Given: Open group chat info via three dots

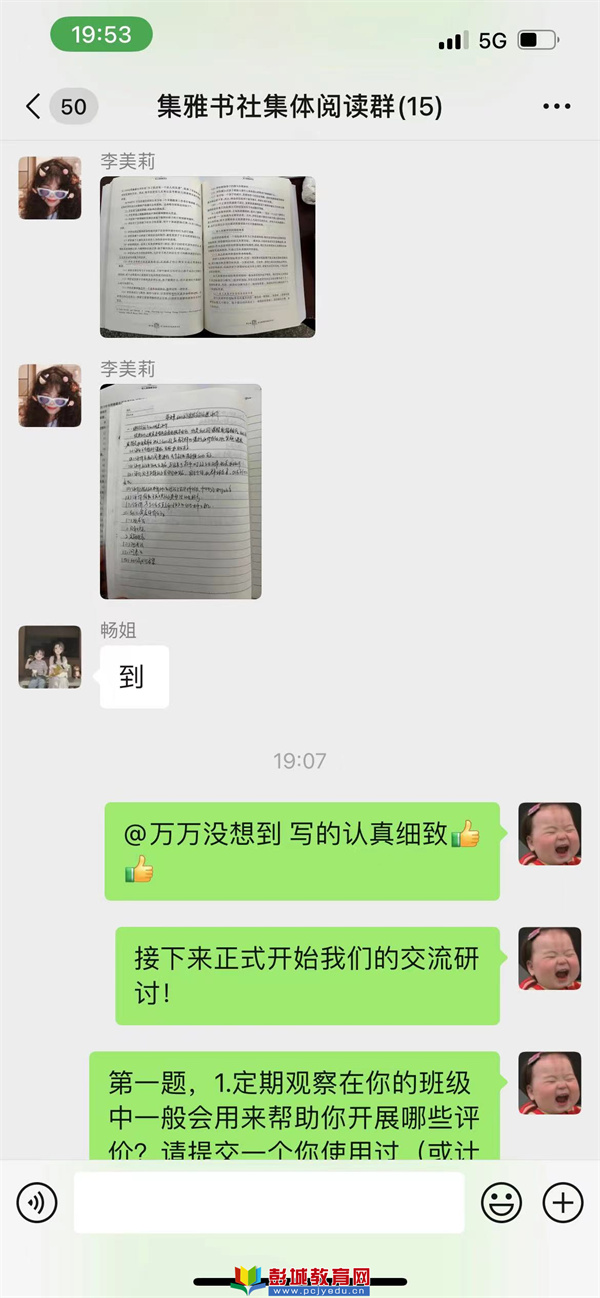Looking at the screenshot, I should 556,106.
